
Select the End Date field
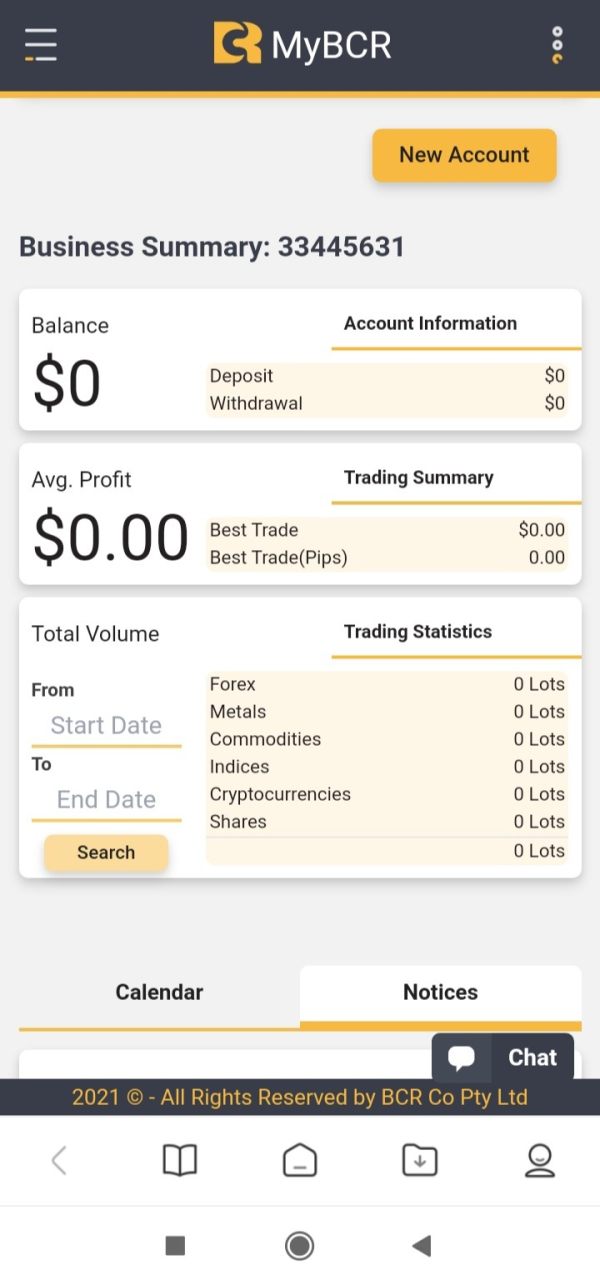pos(106,800)
